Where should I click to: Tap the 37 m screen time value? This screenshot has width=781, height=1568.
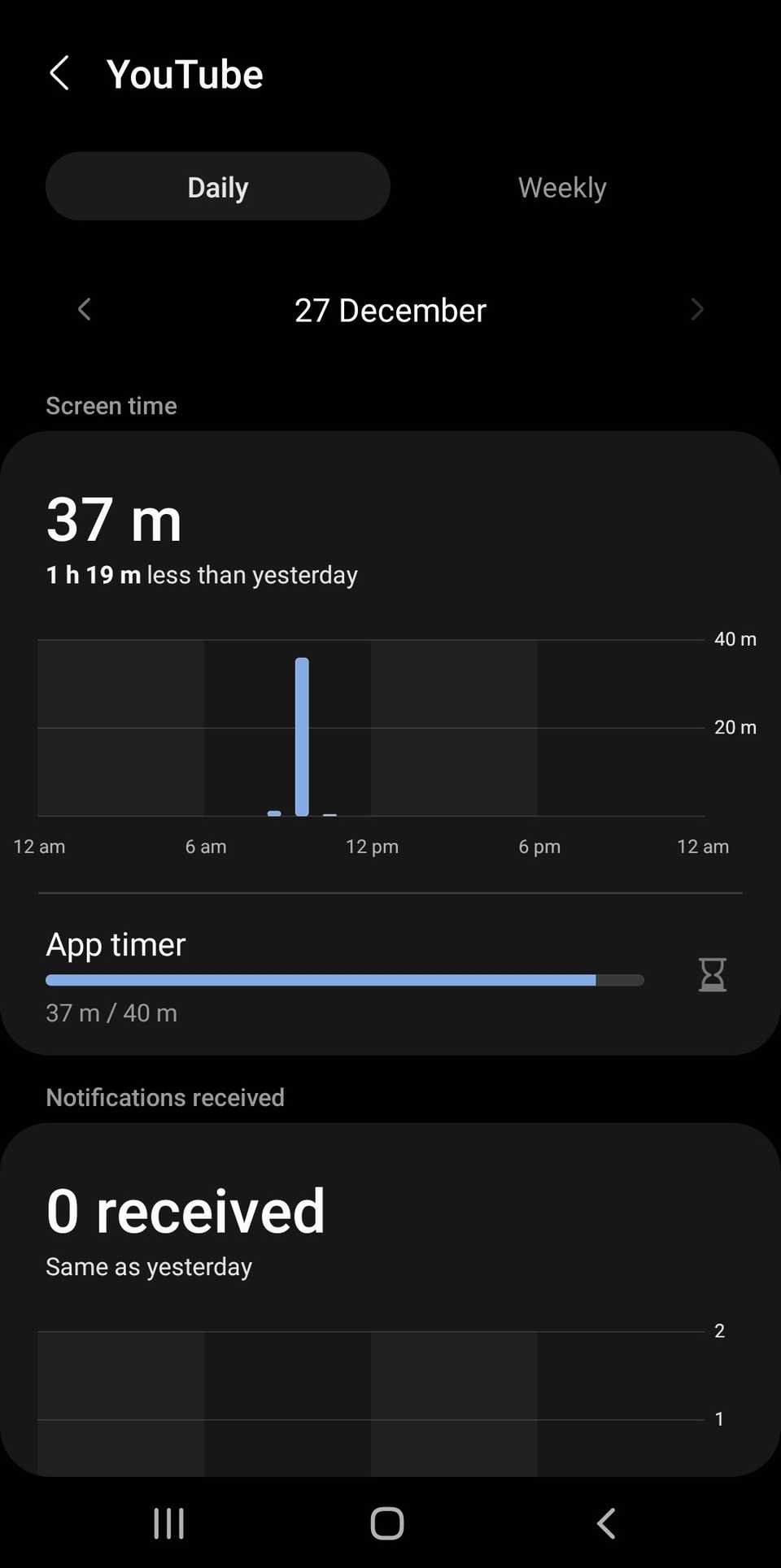pos(113,519)
